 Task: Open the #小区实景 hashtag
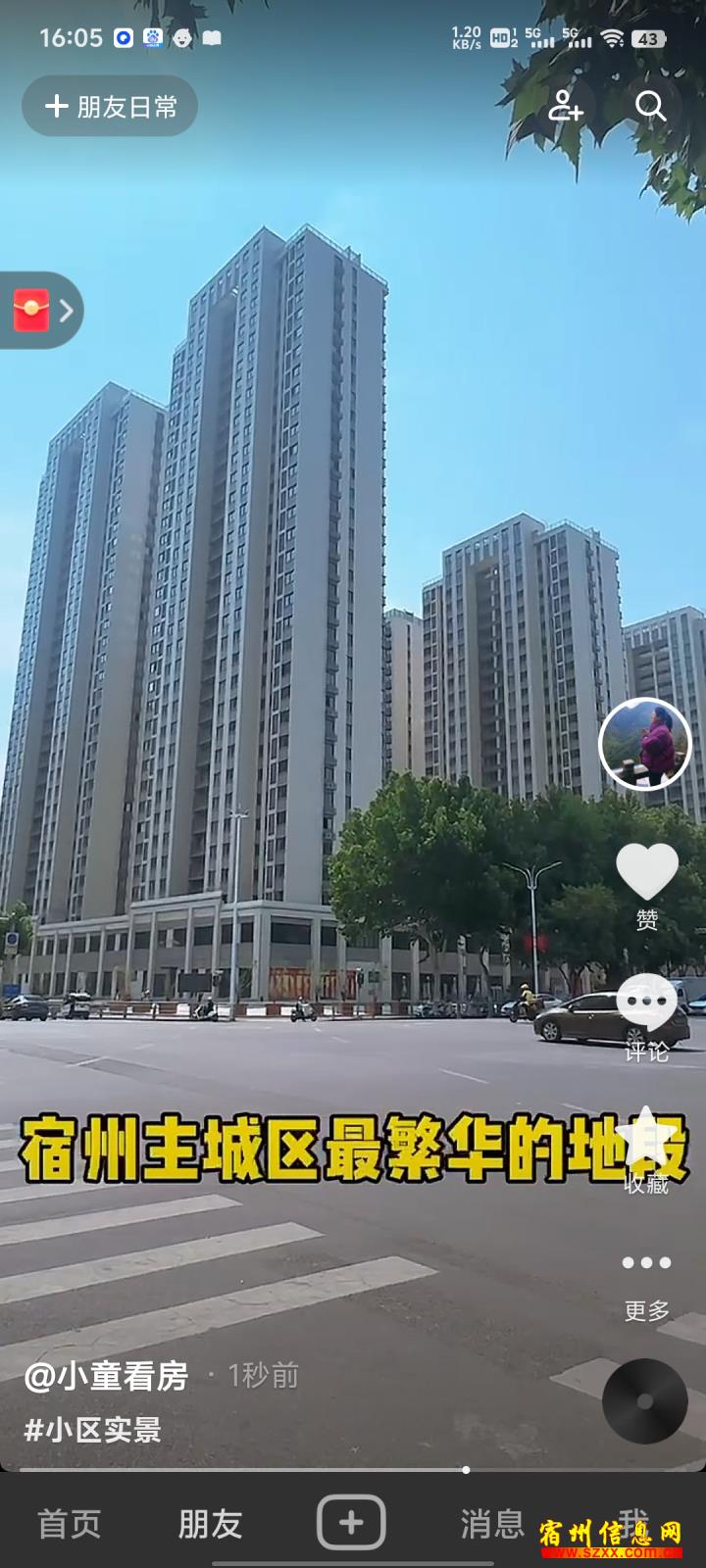click(92, 1430)
